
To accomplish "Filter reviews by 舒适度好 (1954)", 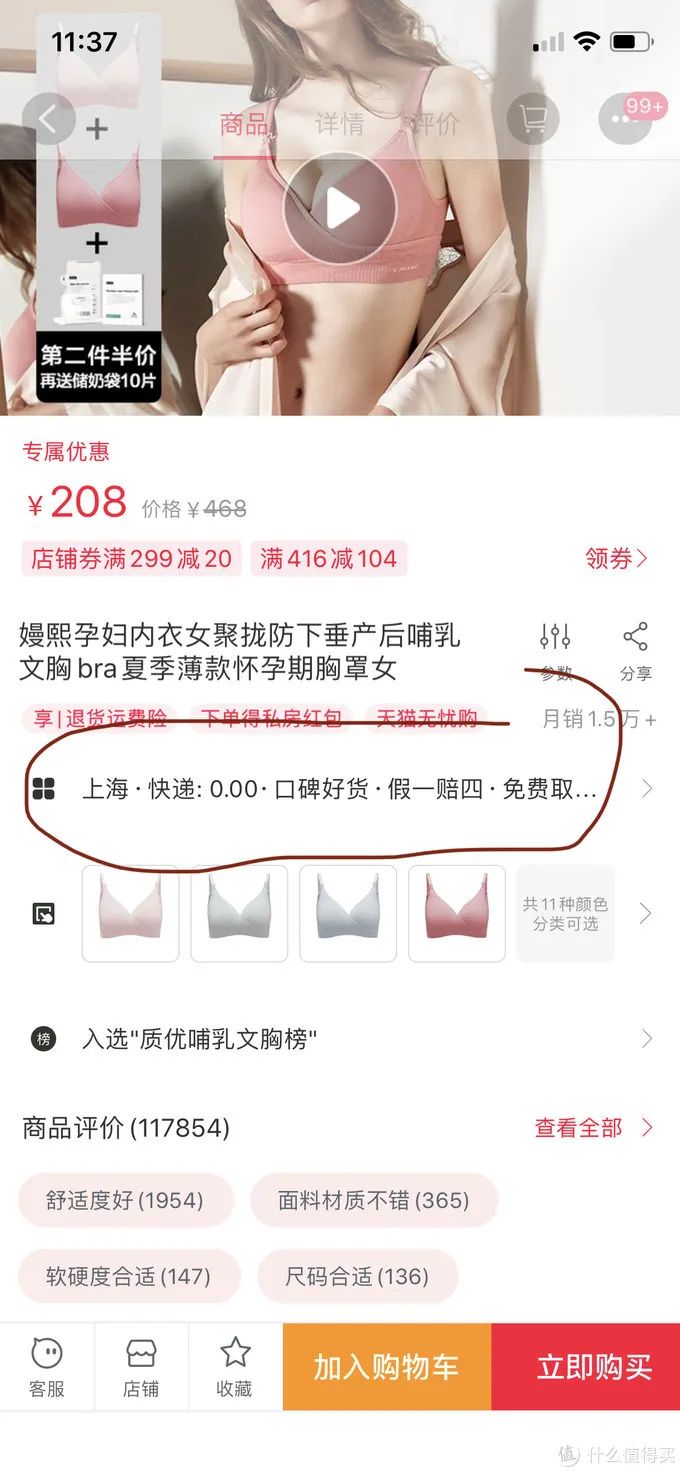I will point(125,1200).
